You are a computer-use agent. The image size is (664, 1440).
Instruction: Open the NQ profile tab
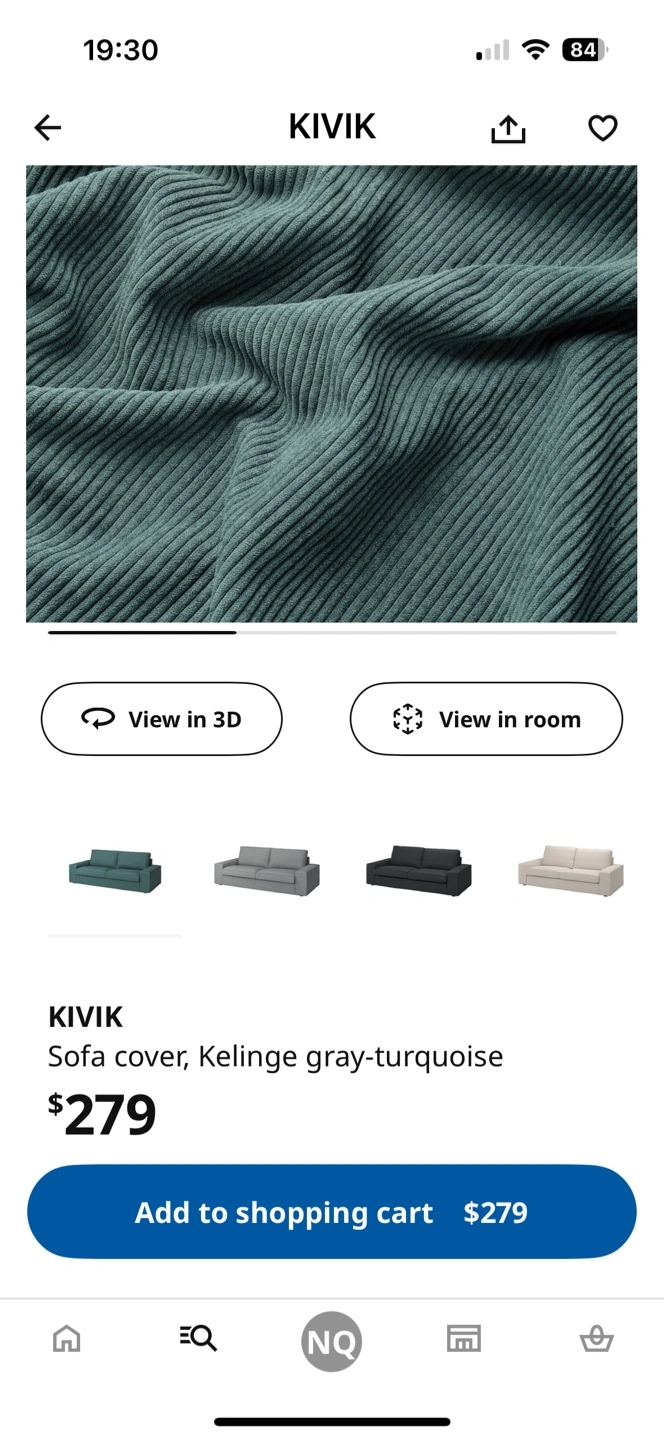331,1342
